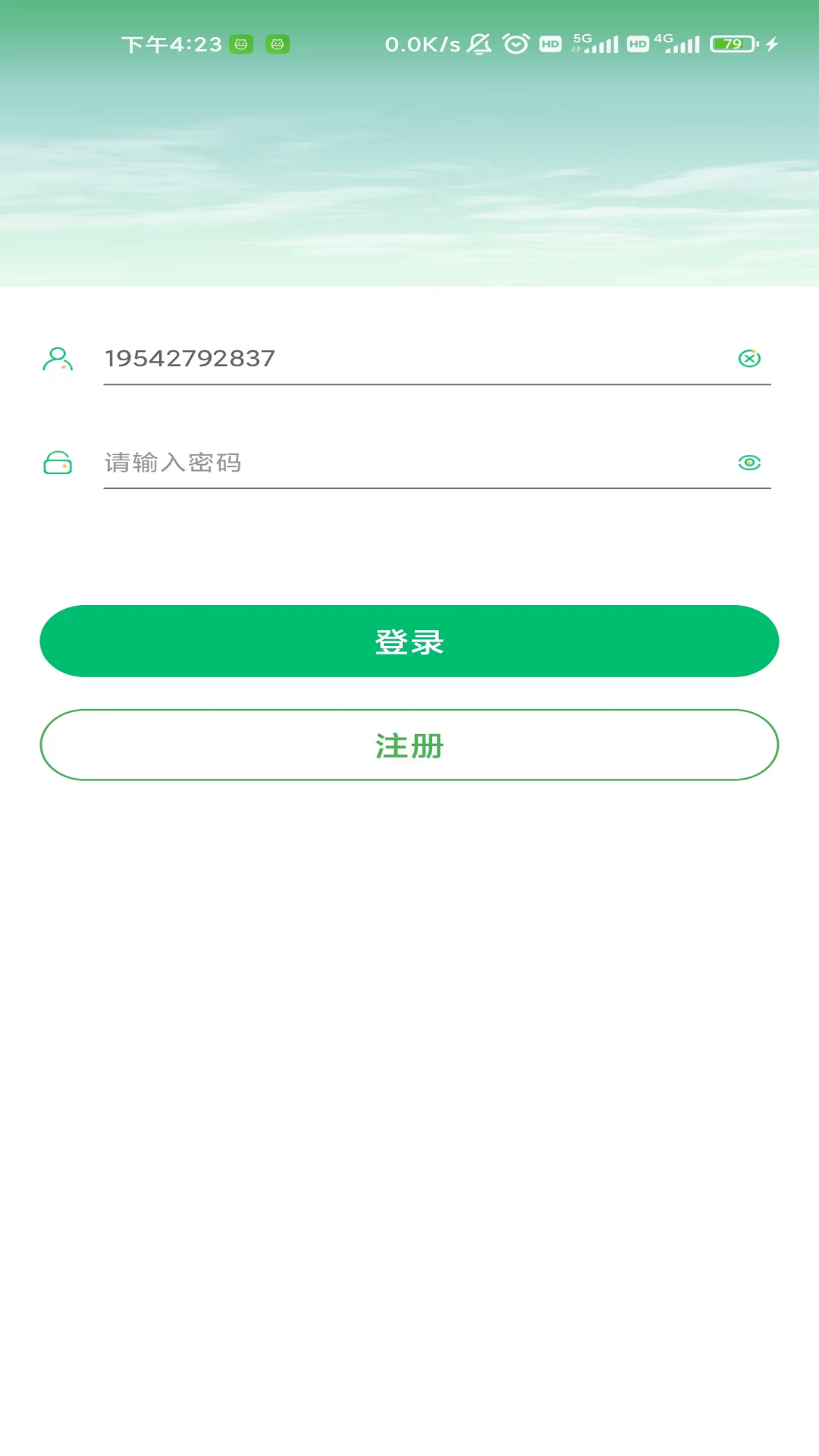
Task: Focus the password field 请输入密码
Action: [409, 463]
